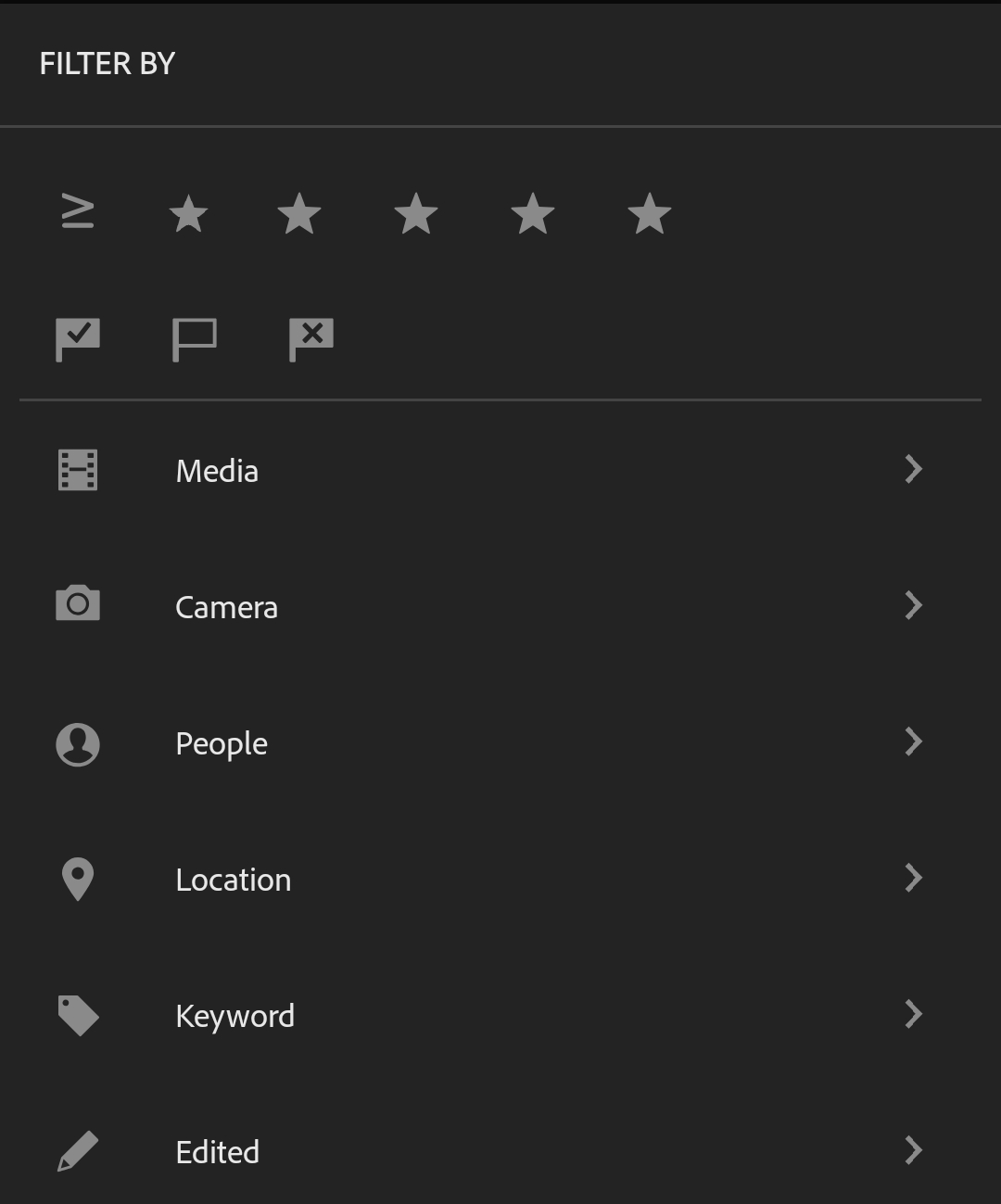The width and height of the screenshot is (1001, 1204).
Task: Select the People face icon
Action: (x=78, y=741)
